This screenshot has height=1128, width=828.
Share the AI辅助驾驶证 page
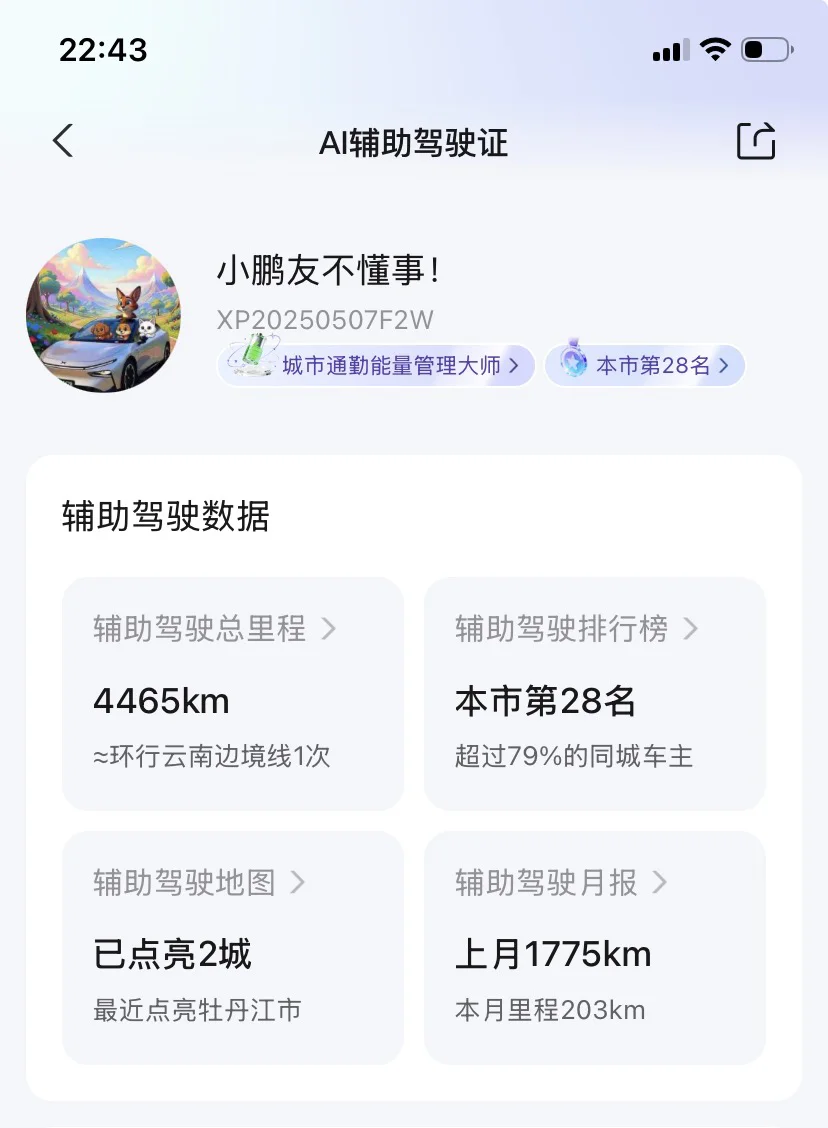pos(756,141)
